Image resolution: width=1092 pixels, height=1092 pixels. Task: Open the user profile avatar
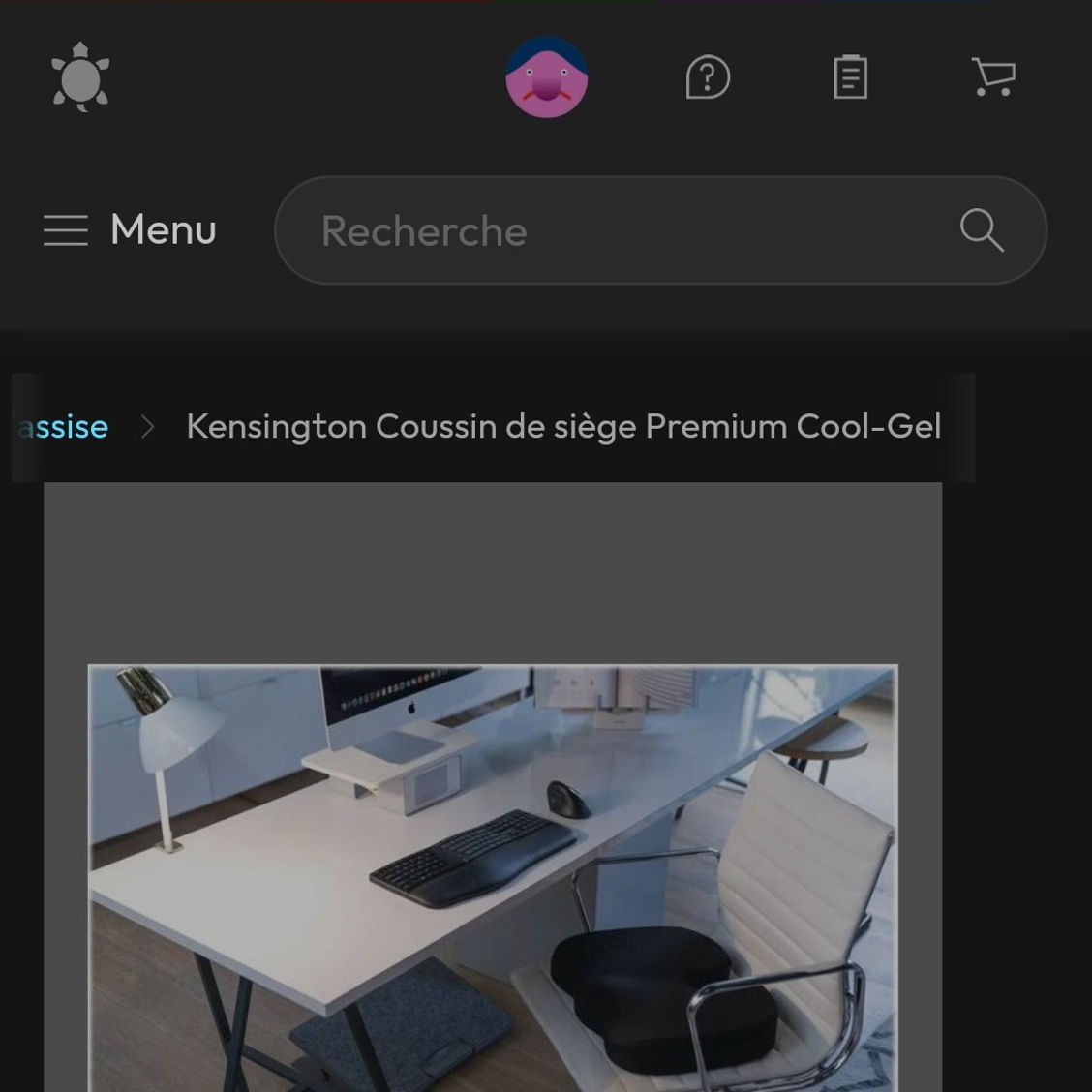coord(546,77)
